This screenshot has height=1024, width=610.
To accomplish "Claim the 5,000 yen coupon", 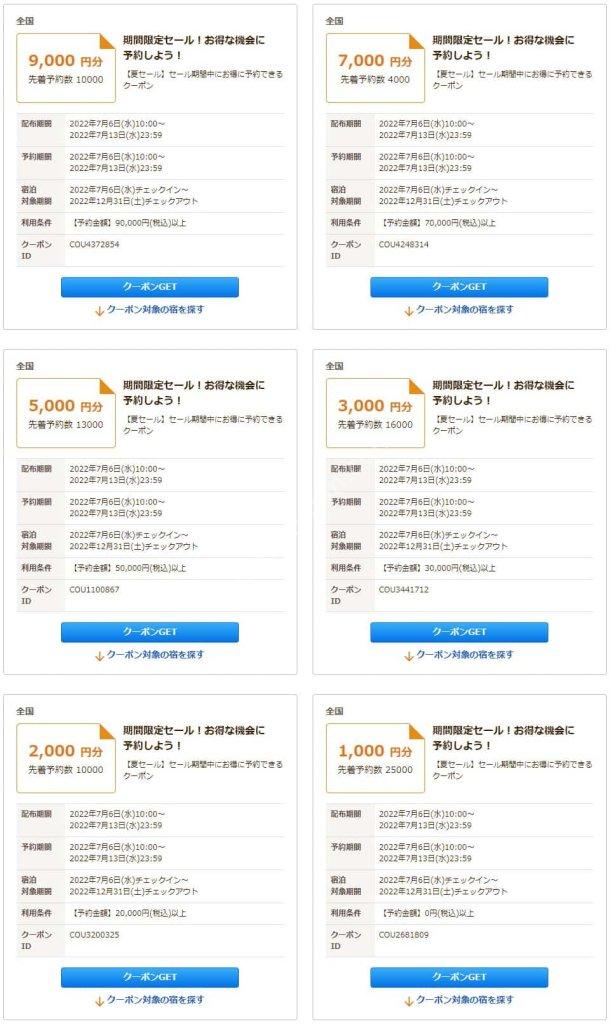I will [x=150, y=632].
